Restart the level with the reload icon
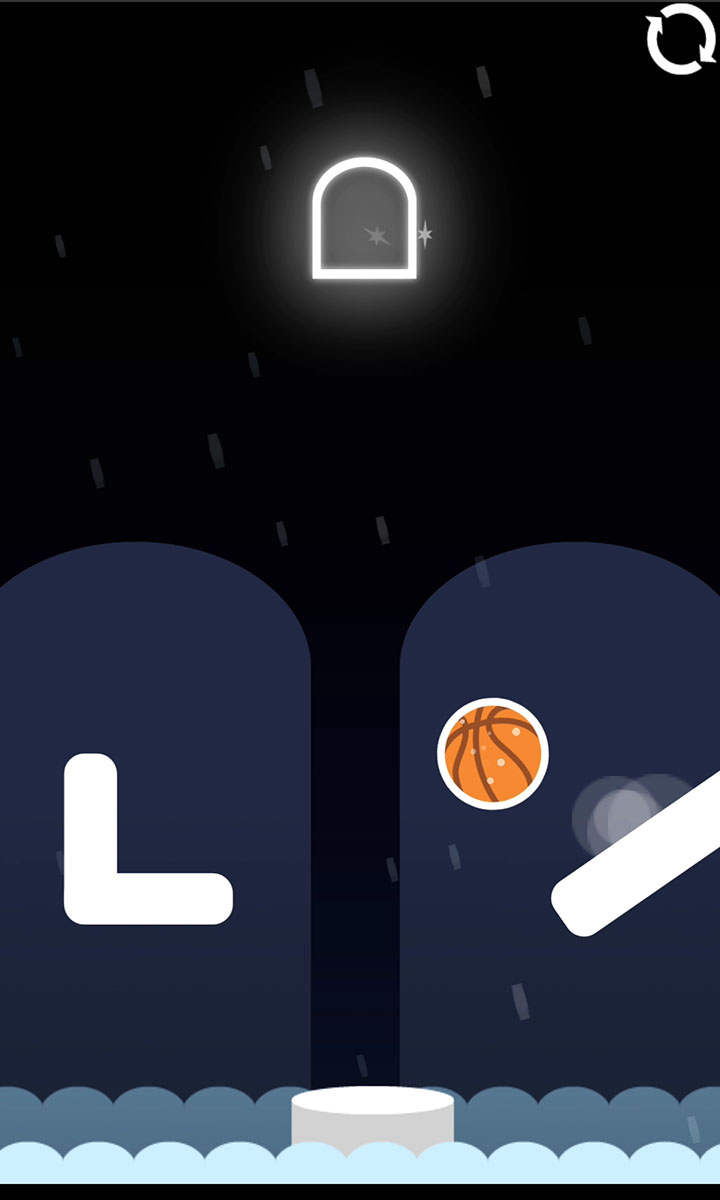Viewport: 720px width, 1200px height. coord(681,39)
